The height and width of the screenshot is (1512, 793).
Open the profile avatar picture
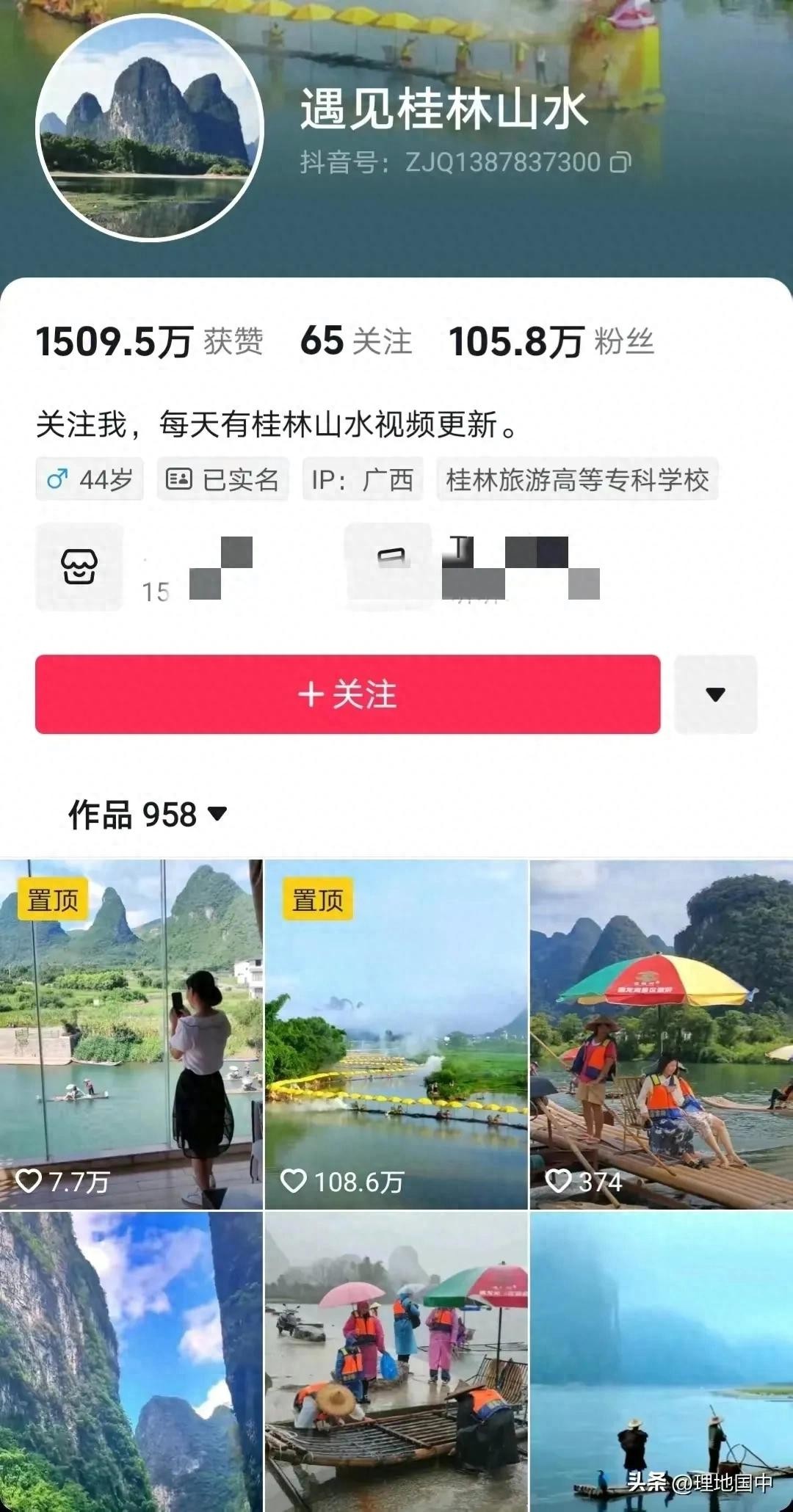coord(150,128)
